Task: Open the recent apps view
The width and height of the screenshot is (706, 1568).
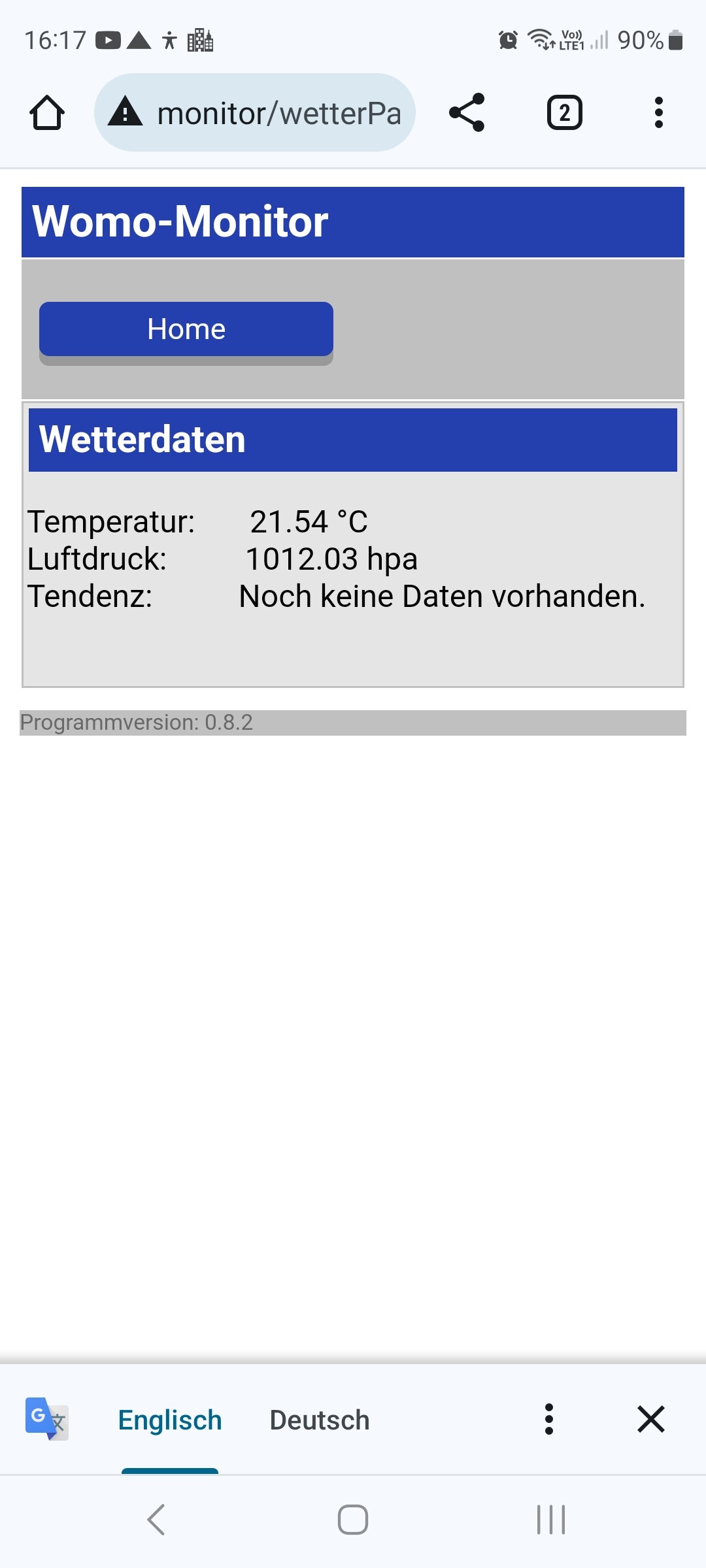Action: pos(550,1520)
